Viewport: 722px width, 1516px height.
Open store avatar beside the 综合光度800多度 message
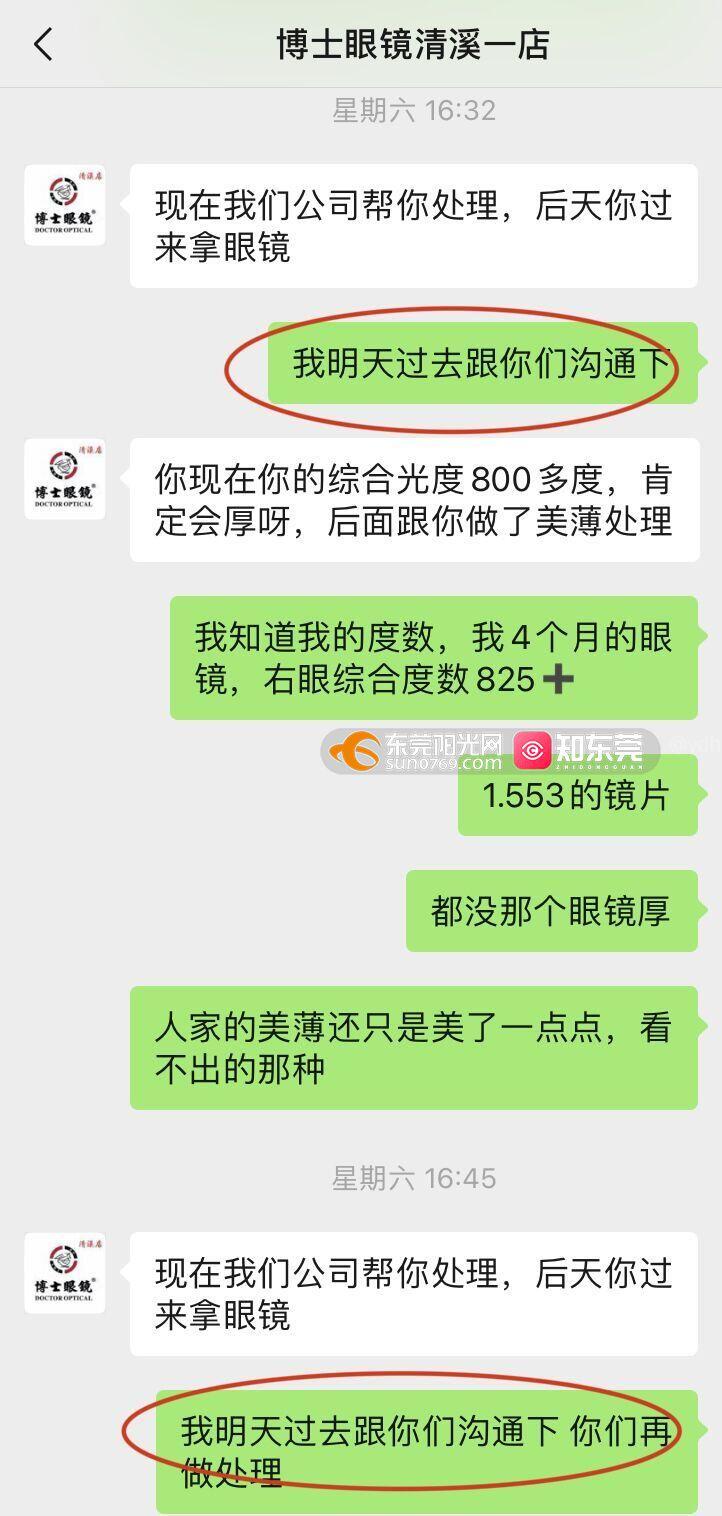pyautogui.click(x=65, y=479)
